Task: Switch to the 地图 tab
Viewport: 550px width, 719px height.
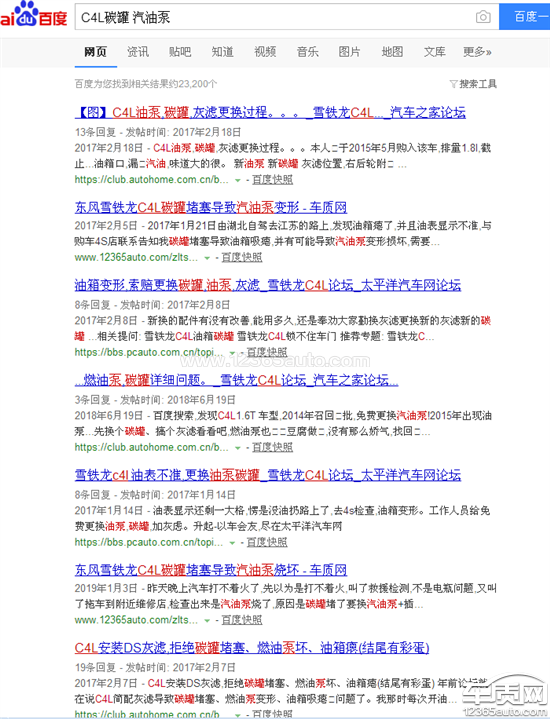Action: click(392, 52)
